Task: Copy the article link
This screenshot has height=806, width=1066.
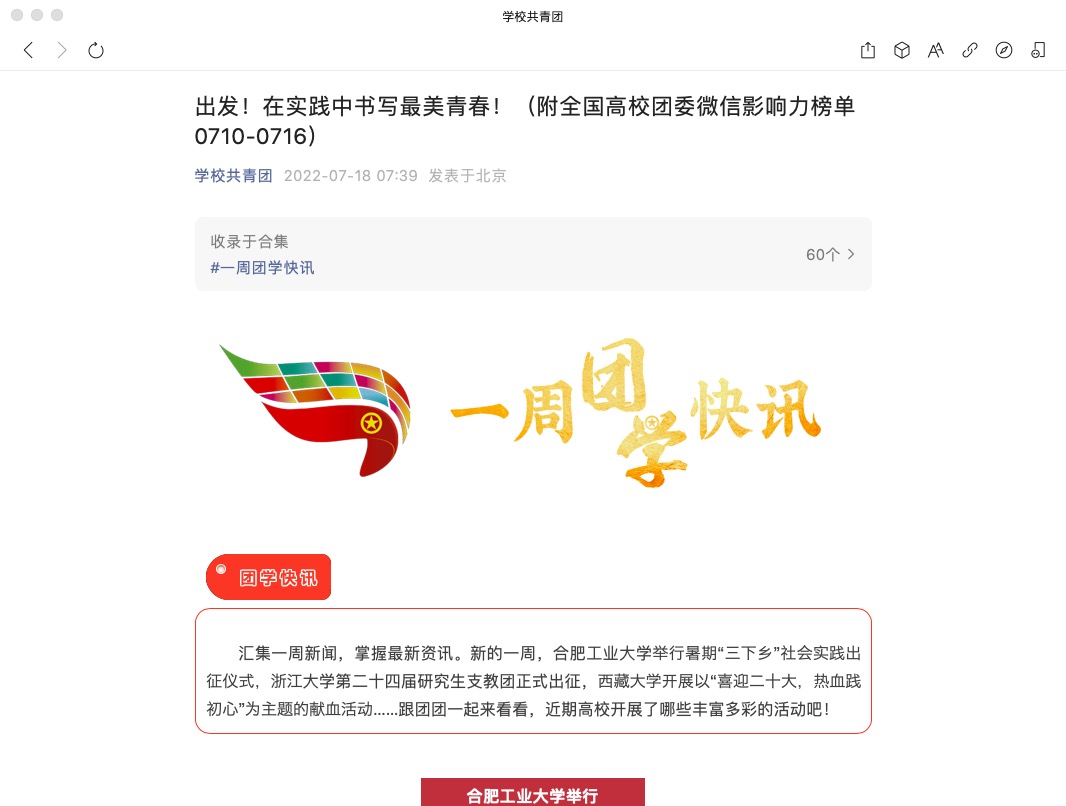Action: [x=970, y=50]
